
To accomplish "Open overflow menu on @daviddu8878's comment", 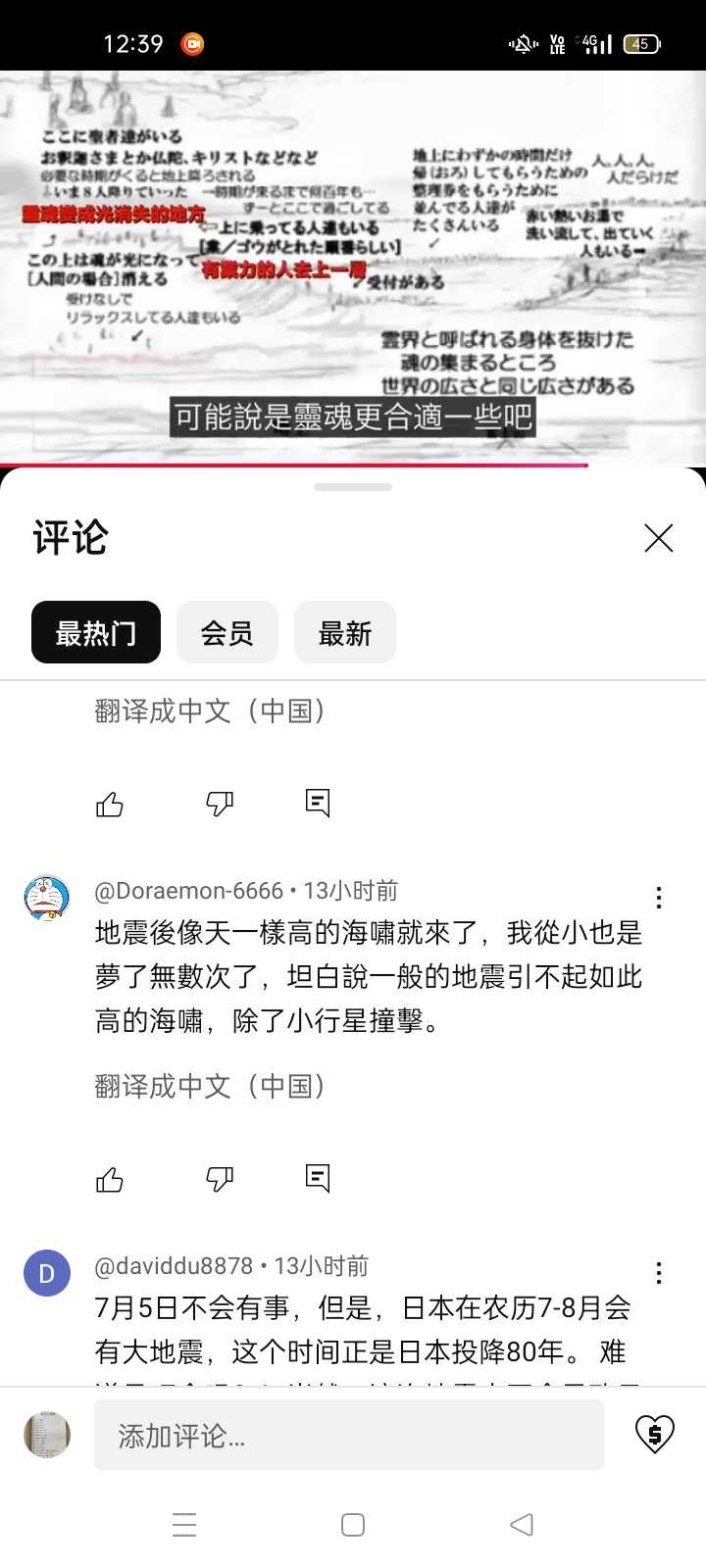I will pyautogui.click(x=659, y=1273).
